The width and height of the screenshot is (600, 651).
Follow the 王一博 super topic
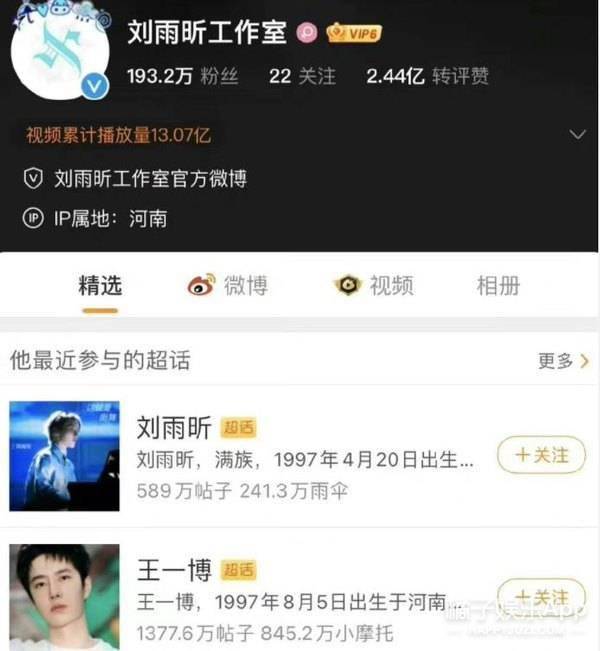(x=541, y=597)
